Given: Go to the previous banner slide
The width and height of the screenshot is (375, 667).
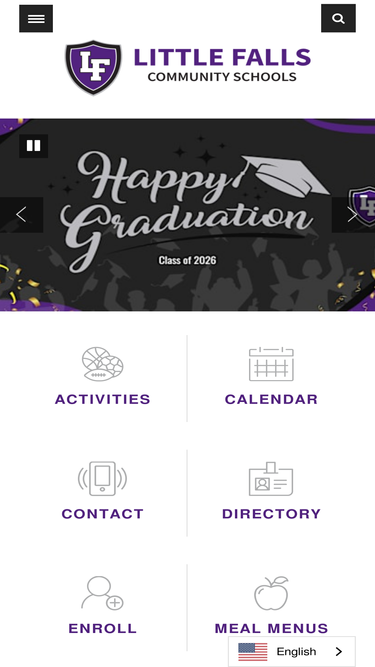Looking at the screenshot, I should (21, 214).
